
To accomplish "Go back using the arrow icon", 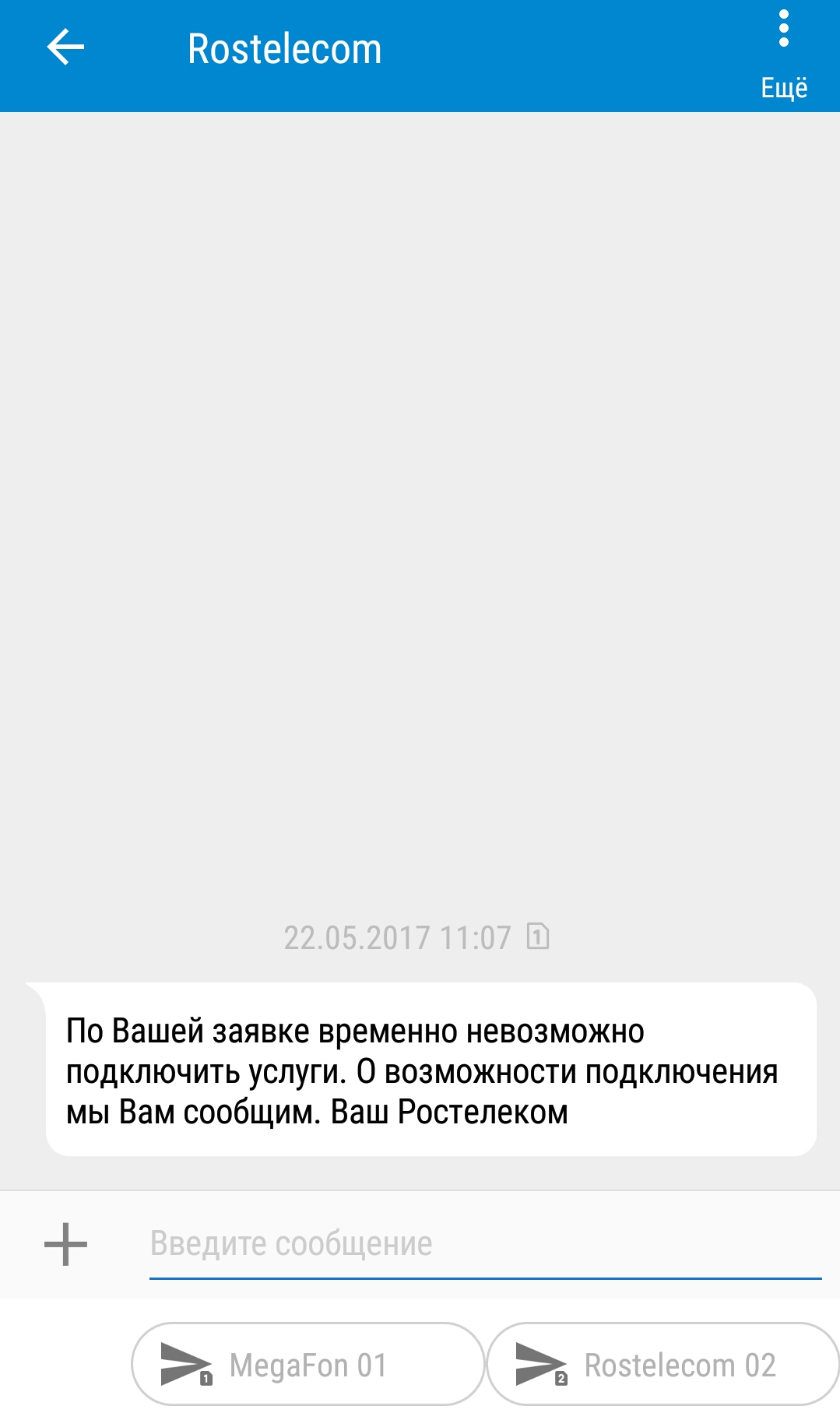I will [x=65, y=48].
